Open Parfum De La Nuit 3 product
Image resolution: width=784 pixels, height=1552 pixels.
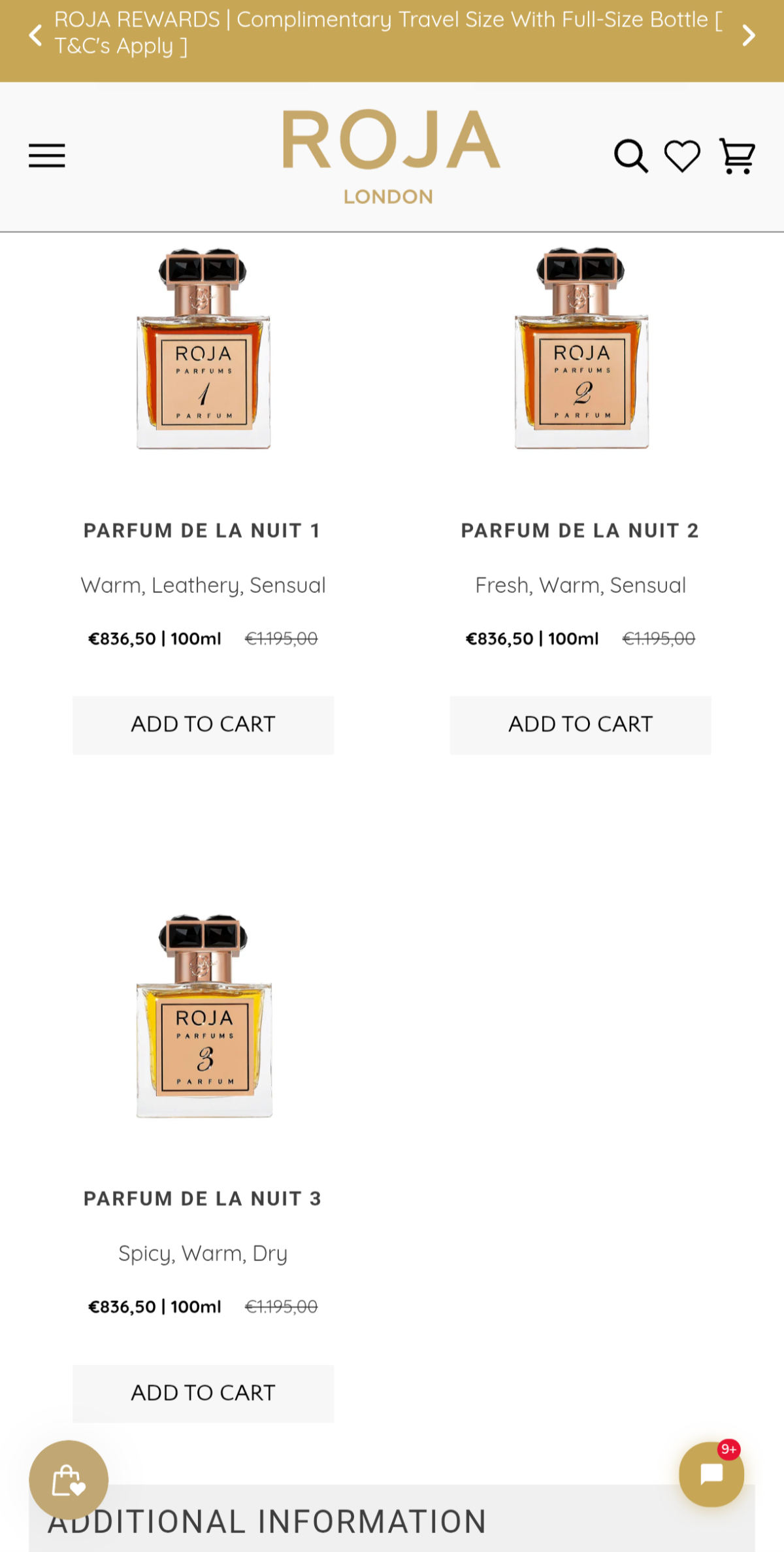coord(203,1198)
